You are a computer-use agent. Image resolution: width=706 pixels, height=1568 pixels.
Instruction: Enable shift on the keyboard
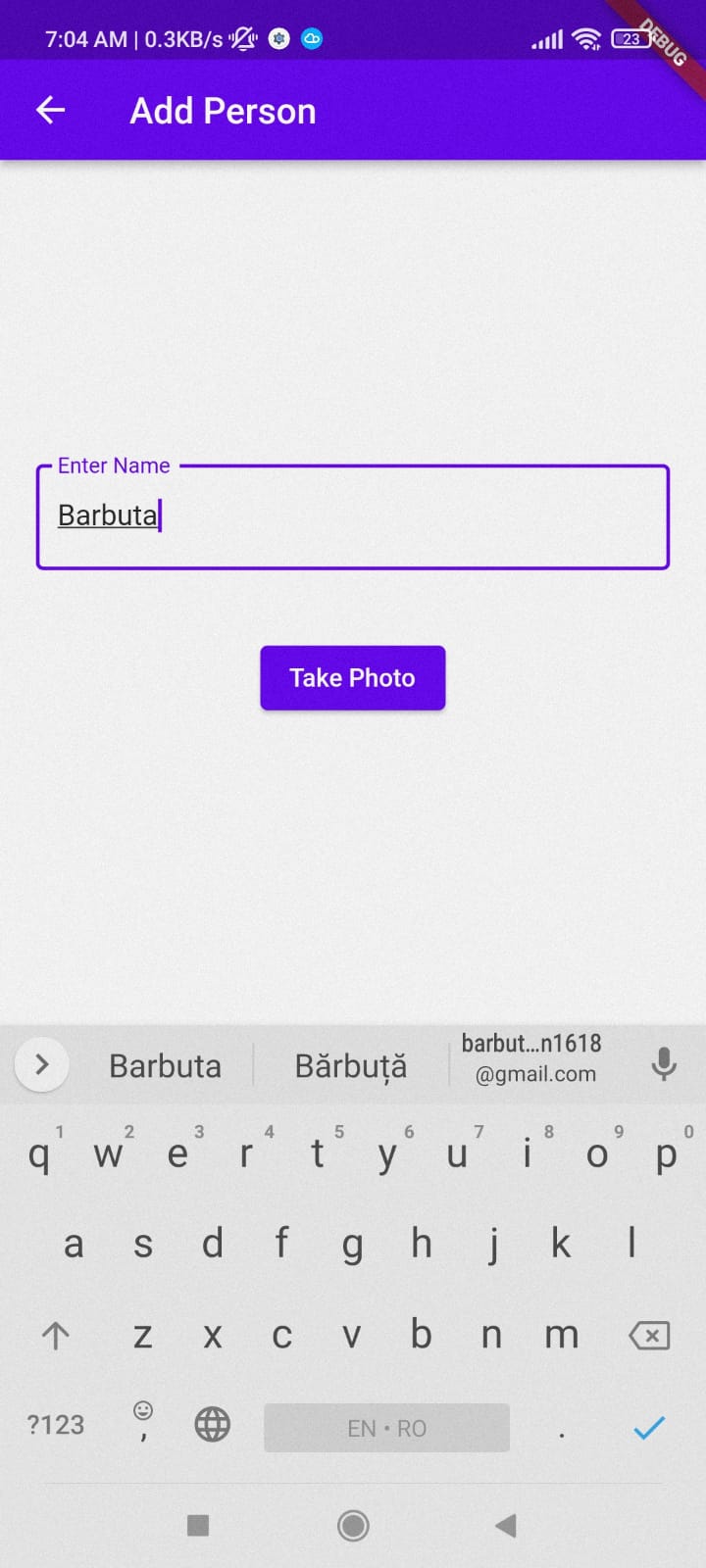point(56,1335)
